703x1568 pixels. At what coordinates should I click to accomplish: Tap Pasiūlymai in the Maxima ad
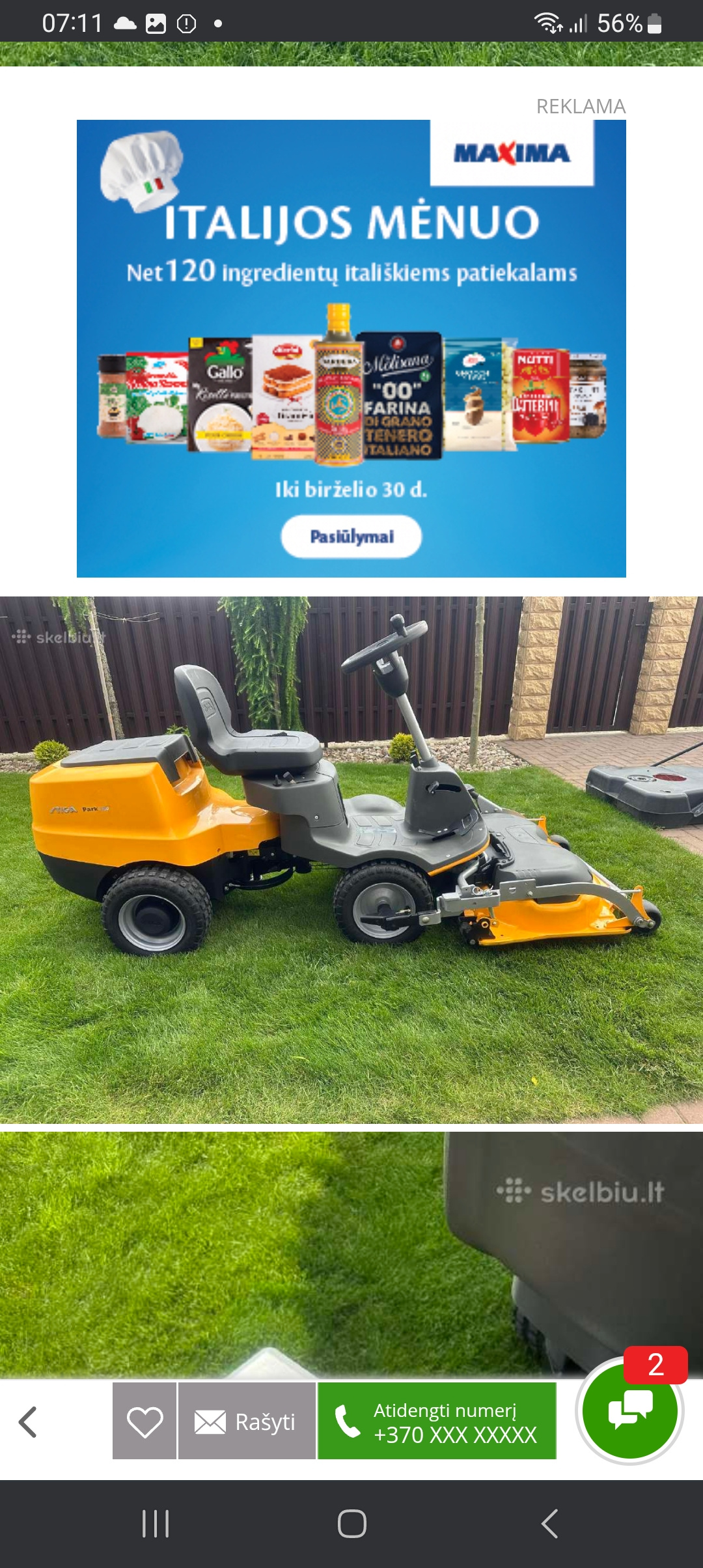[351, 537]
